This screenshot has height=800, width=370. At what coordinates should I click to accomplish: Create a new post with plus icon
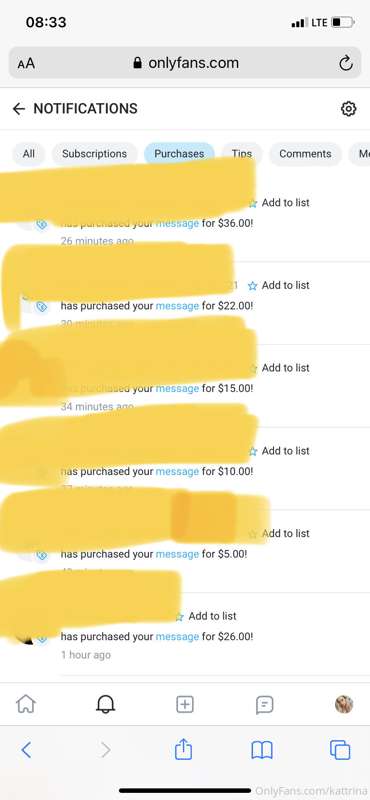tap(185, 705)
